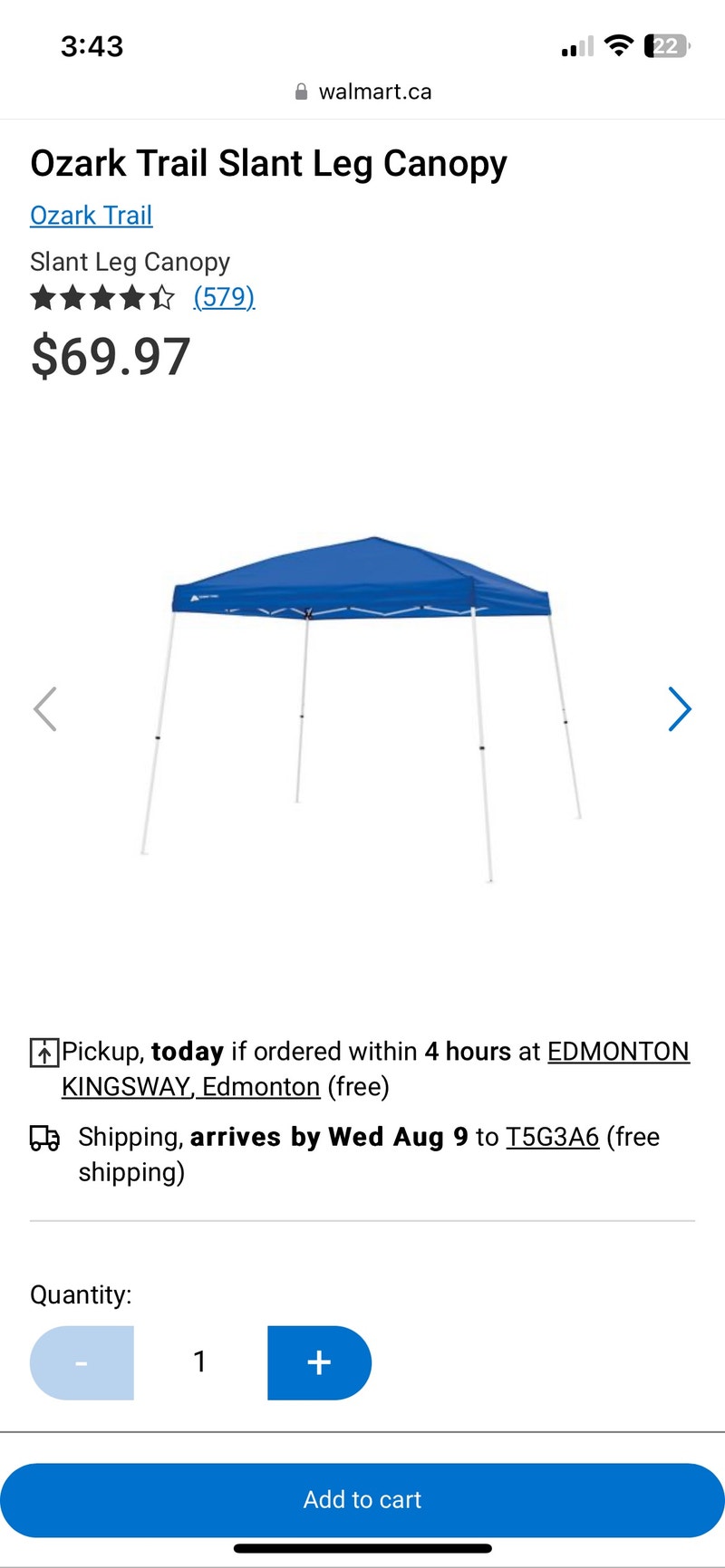Screen dimensions: 725x1568
Task: Click the Wi-Fi icon in status bar
Action: click(619, 44)
